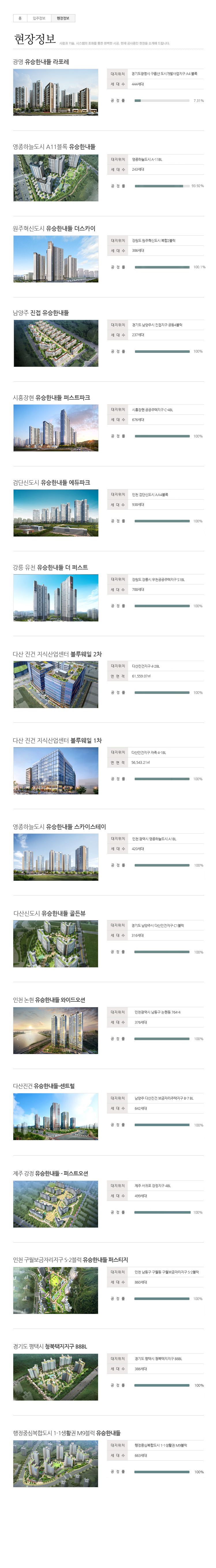The width and height of the screenshot is (216, 1568).
Task: View 영종하늘도시 유승한내들 스카이스테이 image
Action: point(55,857)
